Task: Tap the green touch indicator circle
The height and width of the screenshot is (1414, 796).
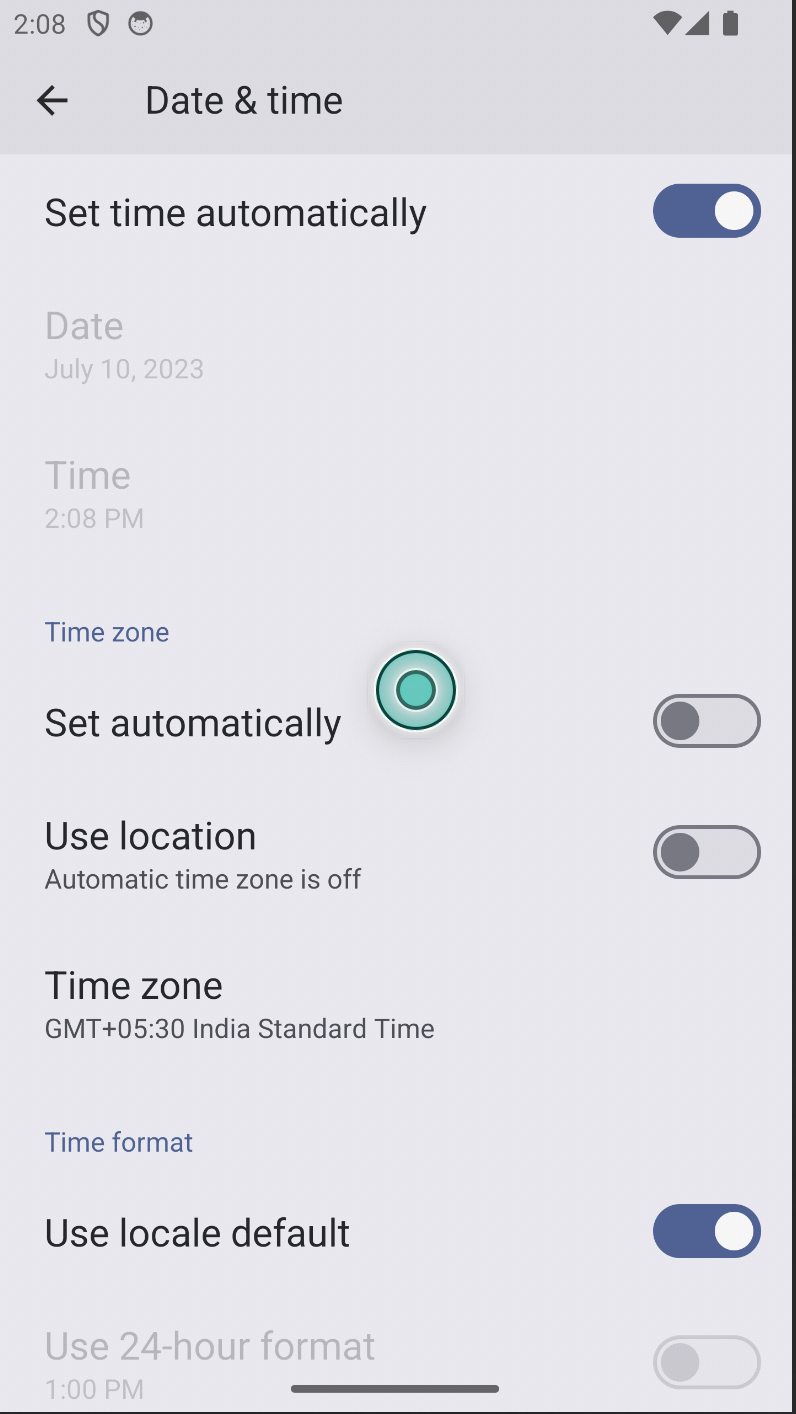Action: (x=415, y=689)
